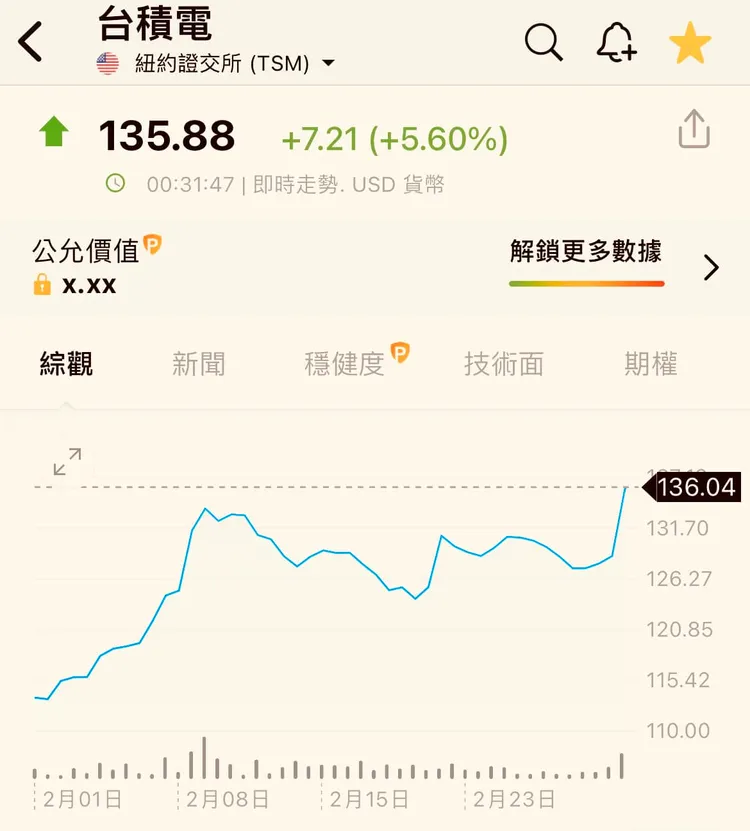Tap the P badge on the 穩健度 tab
The width and height of the screenshot is (750, 831).
[x=400, y=354]
